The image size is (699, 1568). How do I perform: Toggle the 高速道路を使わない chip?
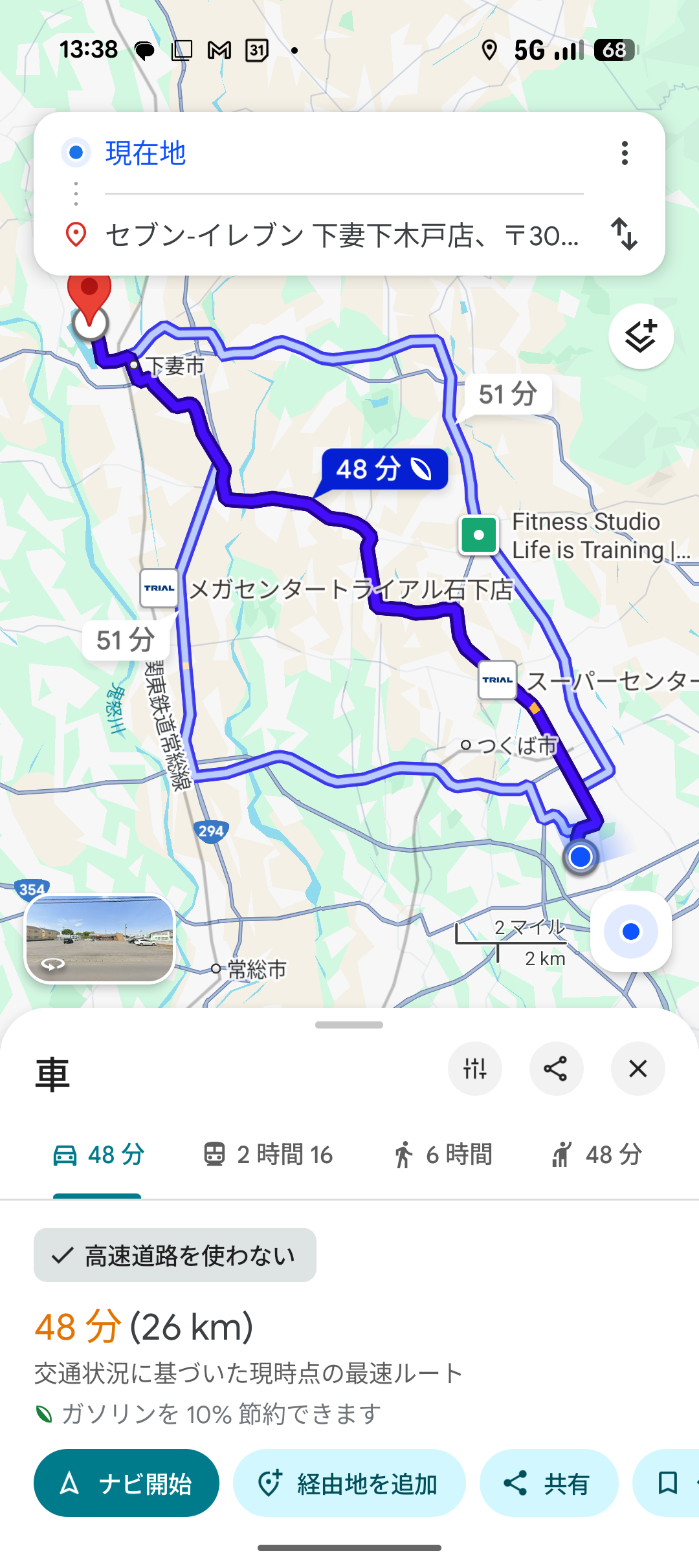[x=175, y=1255]
